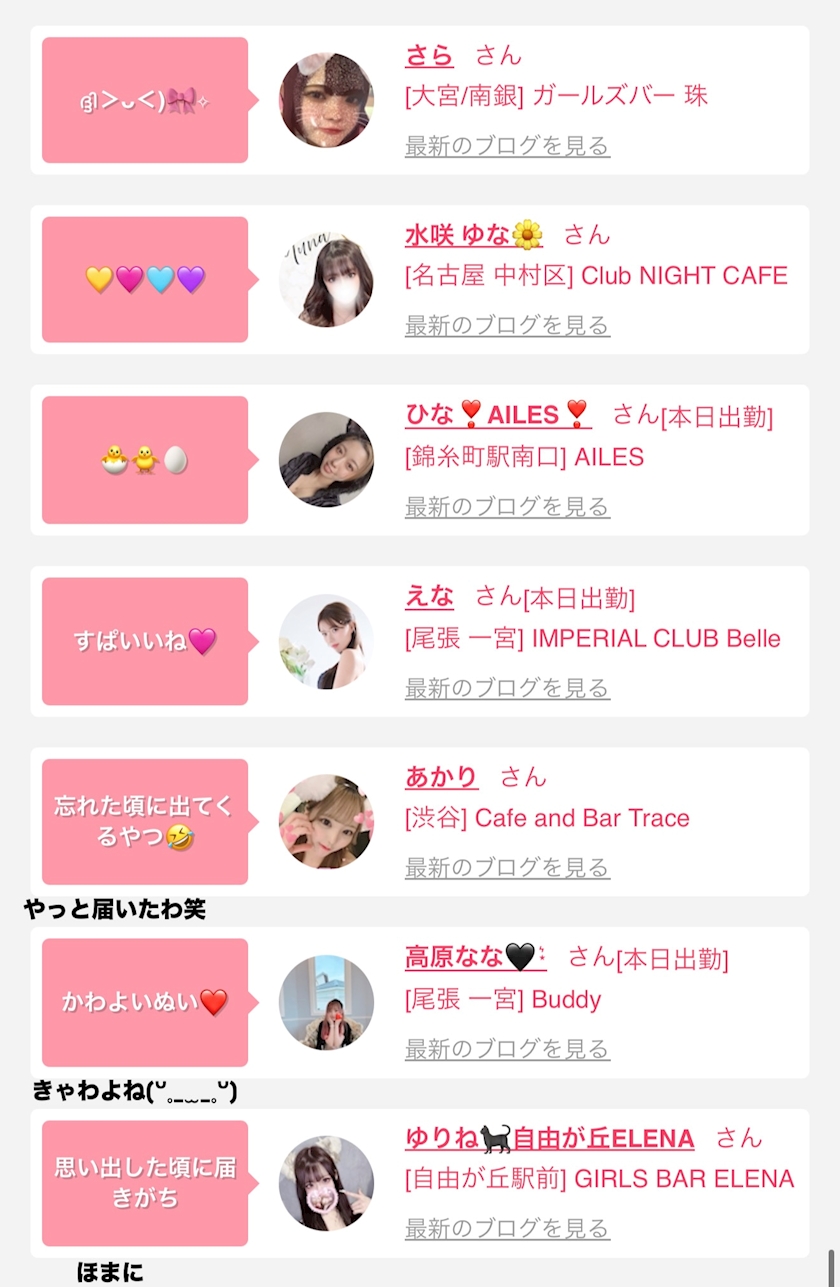Tap えな's round profile photo

(326, 642)
